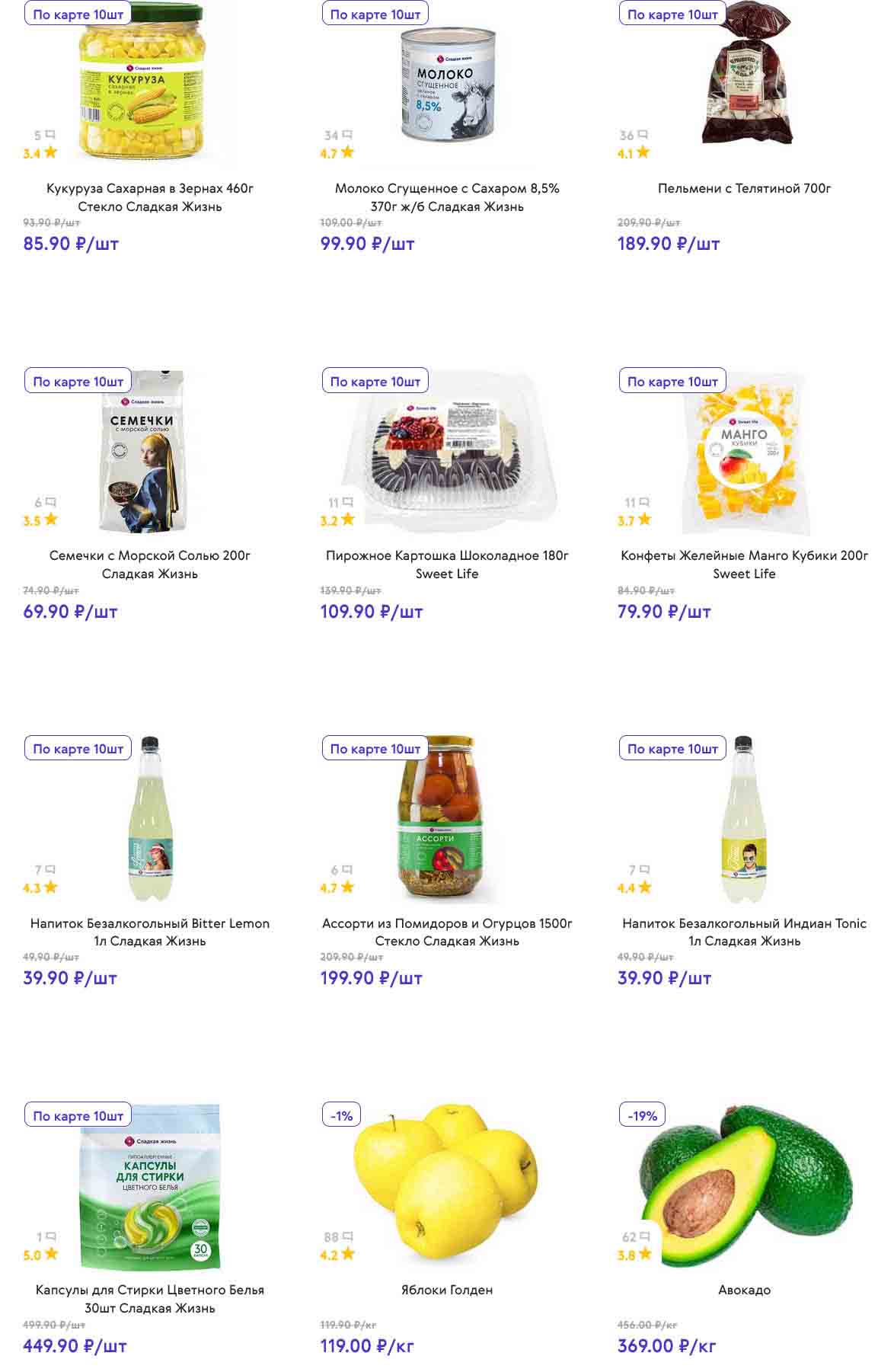The height and width of the screenshot is (1372, 878).
Task: View Пельмени с Телятиной 700г product
Action: coord(744,188)
